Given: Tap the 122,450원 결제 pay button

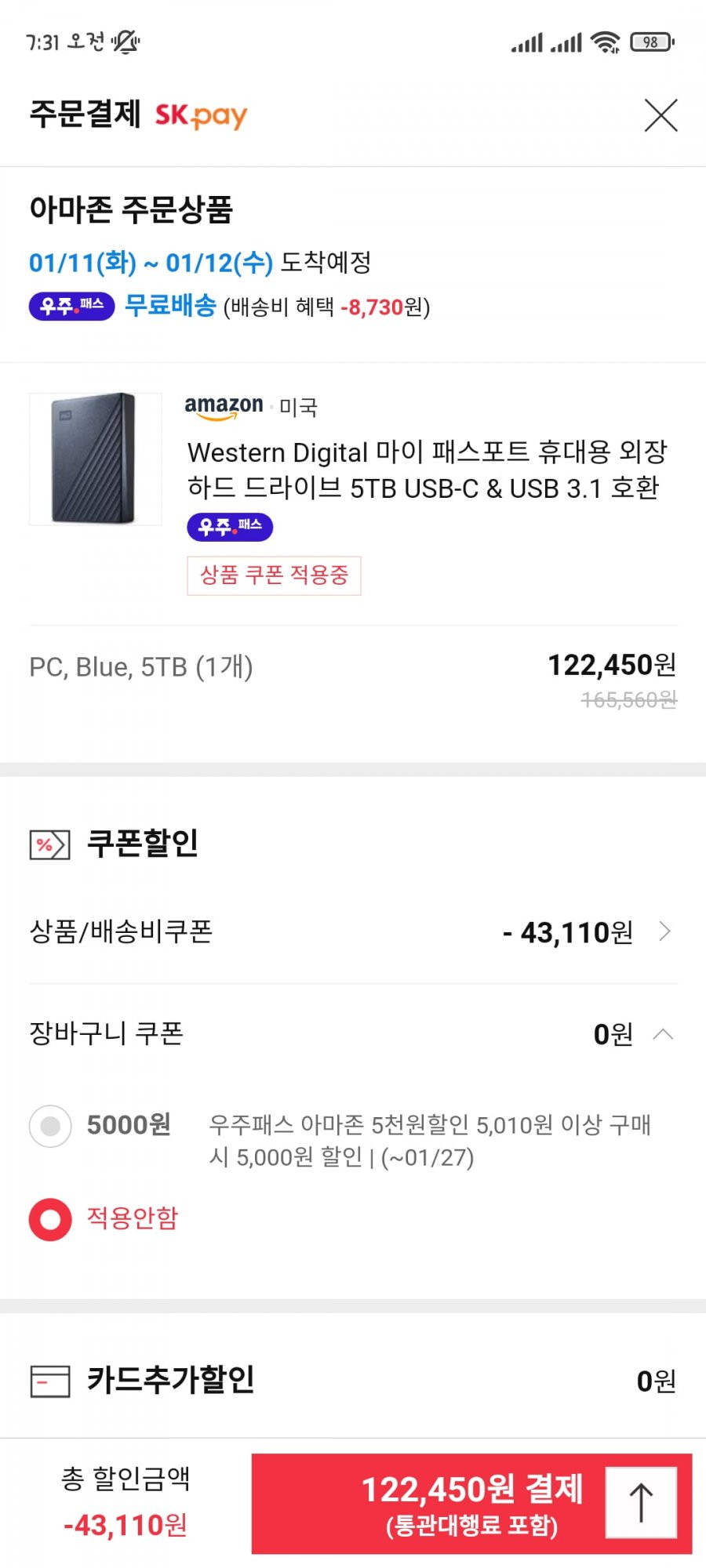Looking at the screenshot, I should (x=428, y=1504).
